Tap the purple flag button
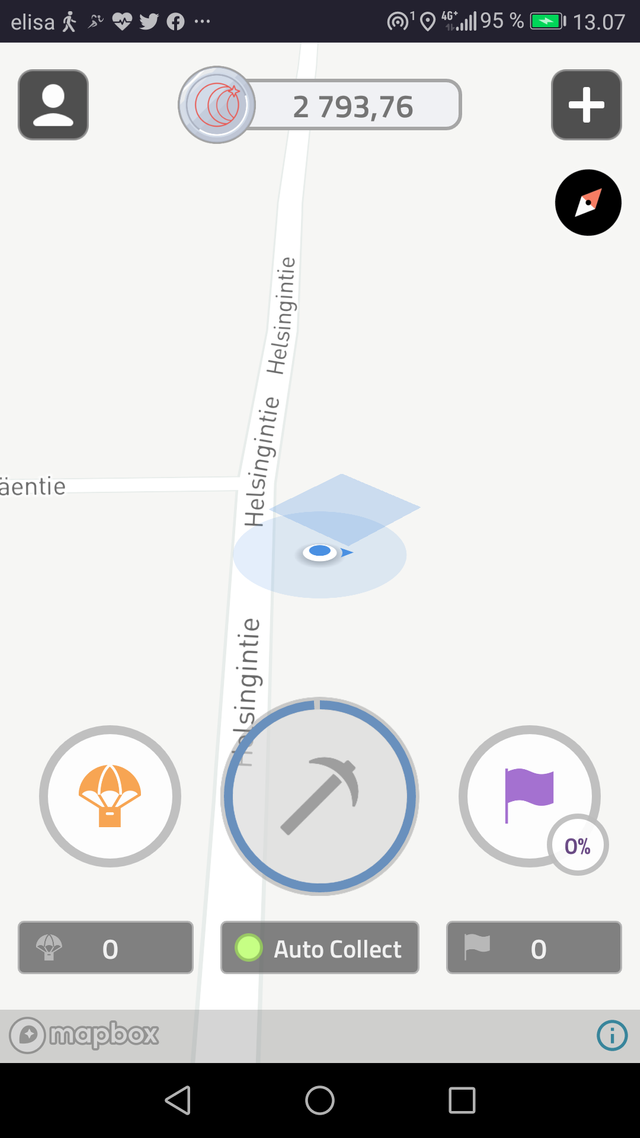This screenshot has height=1138, width=640. point(530,796)
